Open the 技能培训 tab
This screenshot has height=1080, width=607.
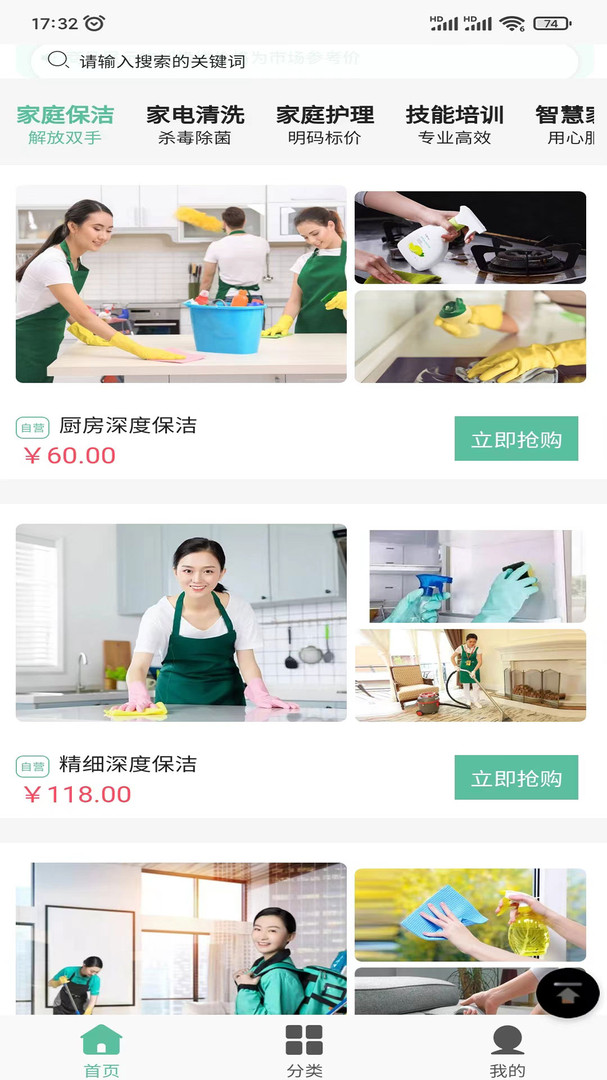pos(455,125)
